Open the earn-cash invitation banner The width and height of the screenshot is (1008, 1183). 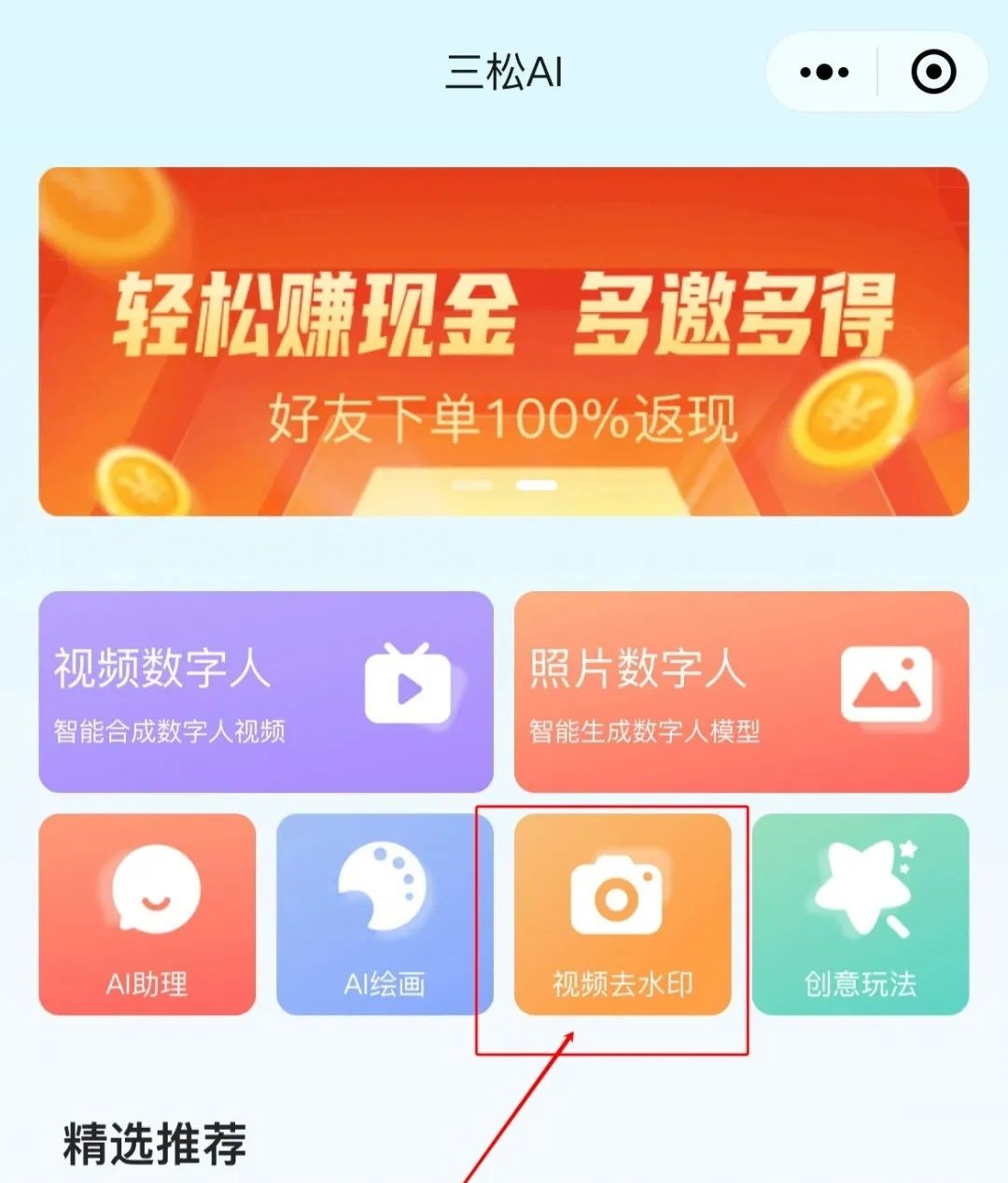[x=503, y=342]
